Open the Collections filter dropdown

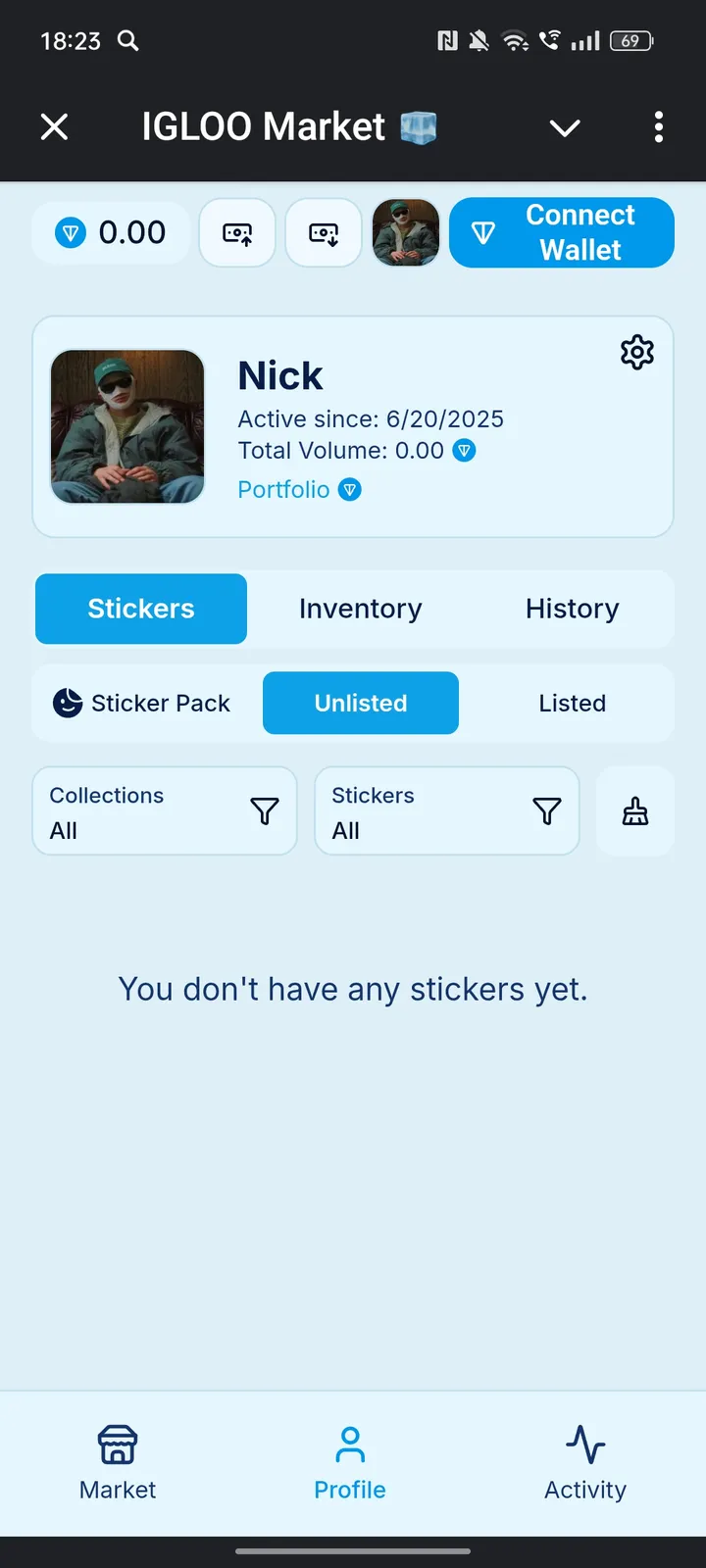[164, 810]
